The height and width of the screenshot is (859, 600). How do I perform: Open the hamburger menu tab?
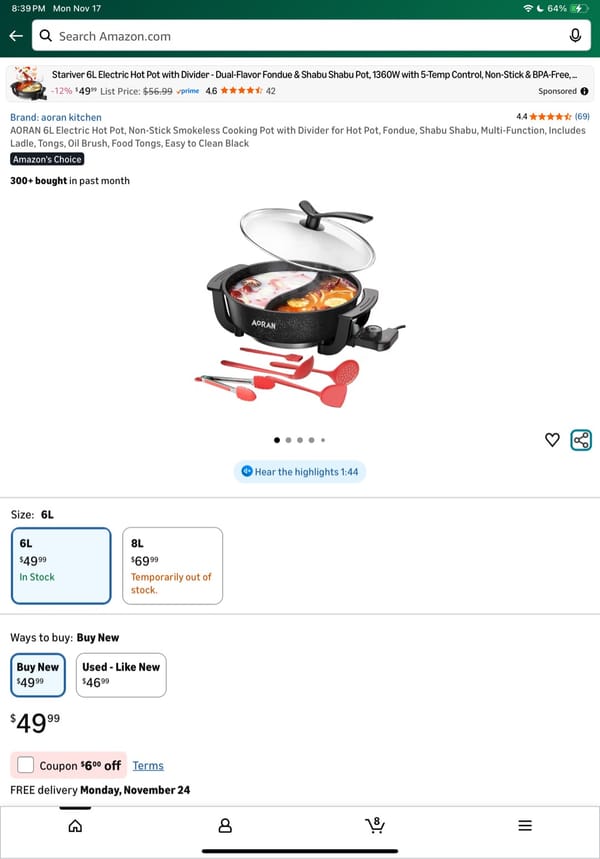point(525,826)
